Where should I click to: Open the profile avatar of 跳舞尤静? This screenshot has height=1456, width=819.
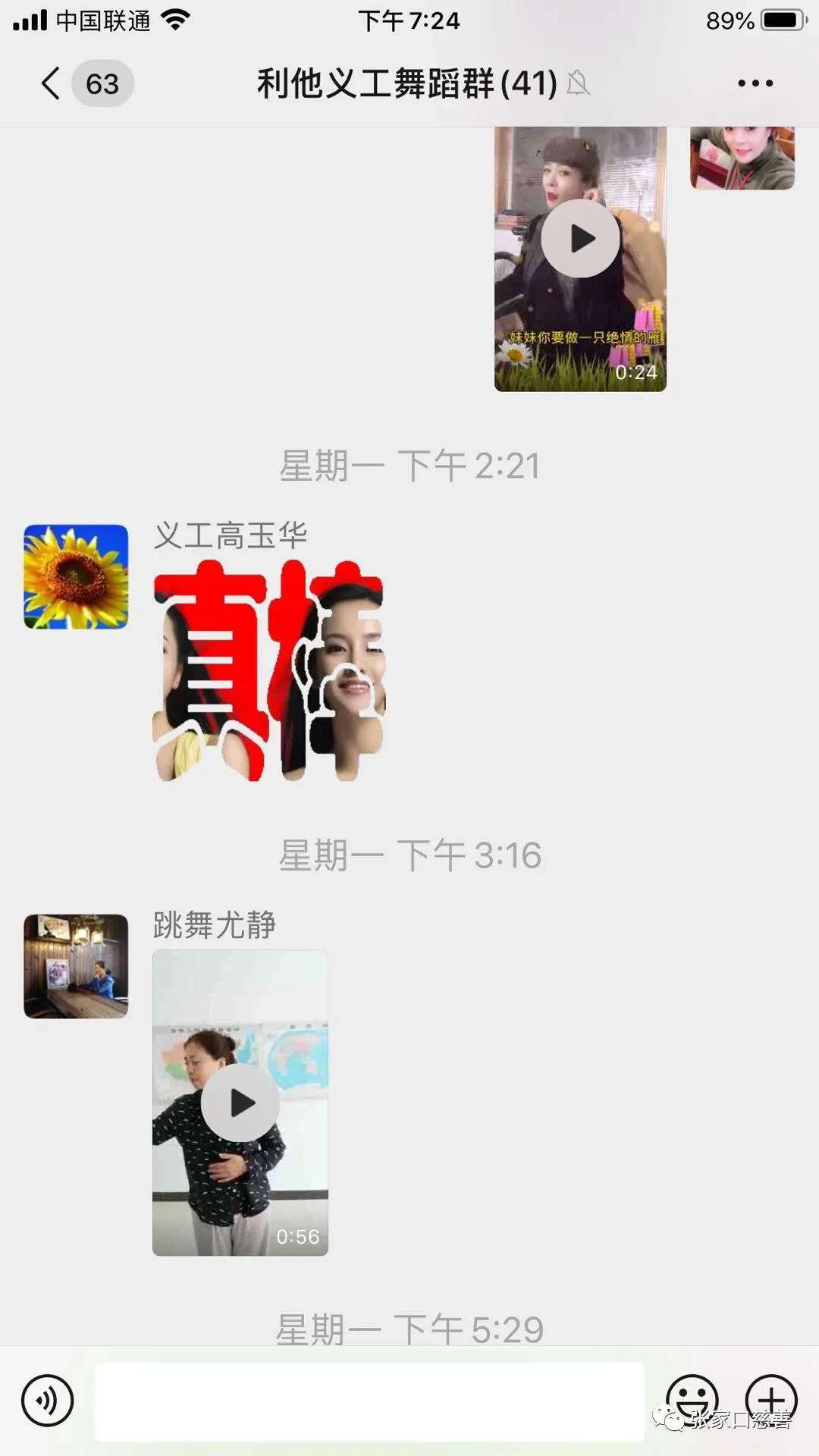coord(76,965)
